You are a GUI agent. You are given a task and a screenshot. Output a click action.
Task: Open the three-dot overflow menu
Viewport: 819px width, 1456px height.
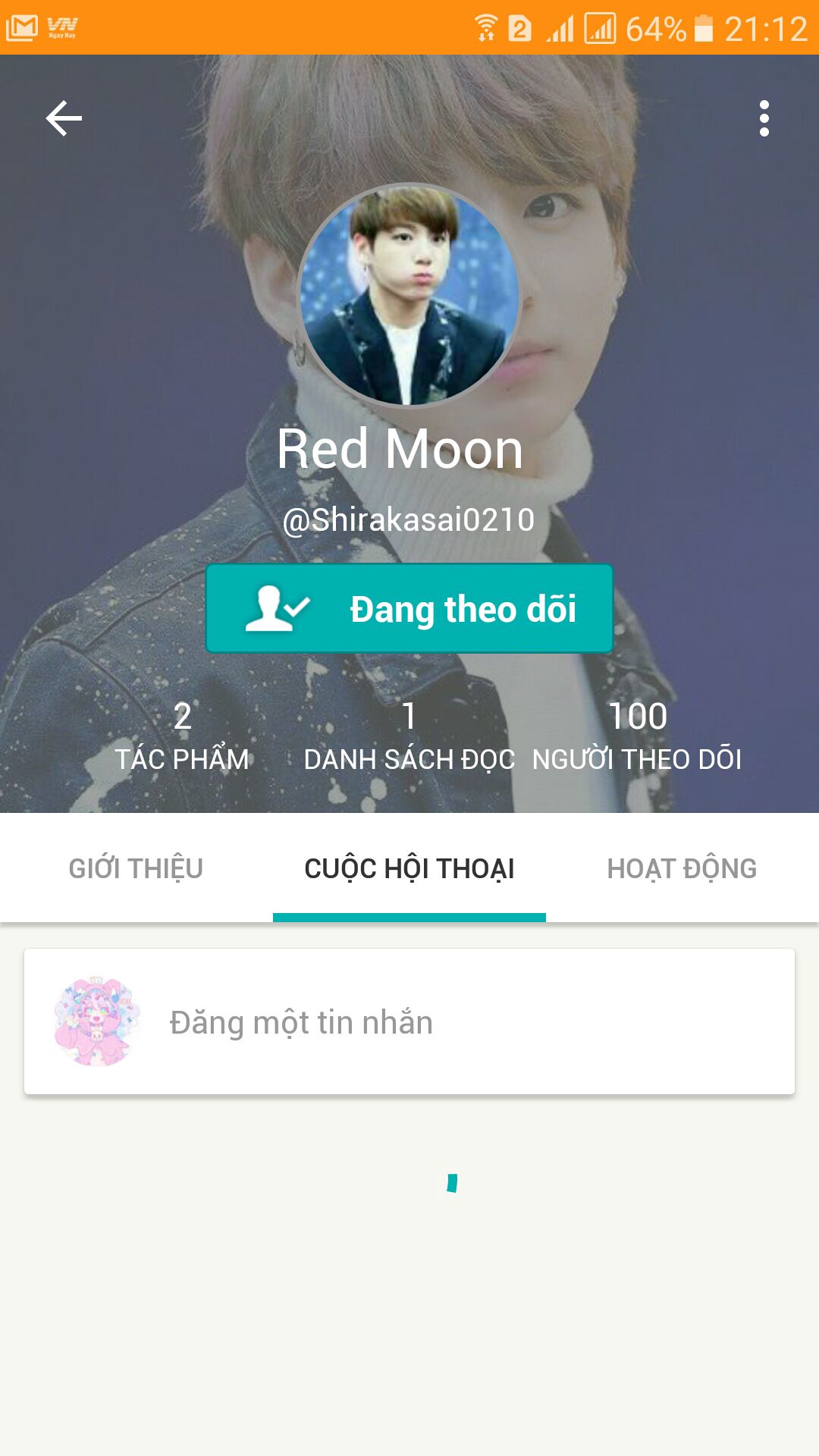pos(764,118)
